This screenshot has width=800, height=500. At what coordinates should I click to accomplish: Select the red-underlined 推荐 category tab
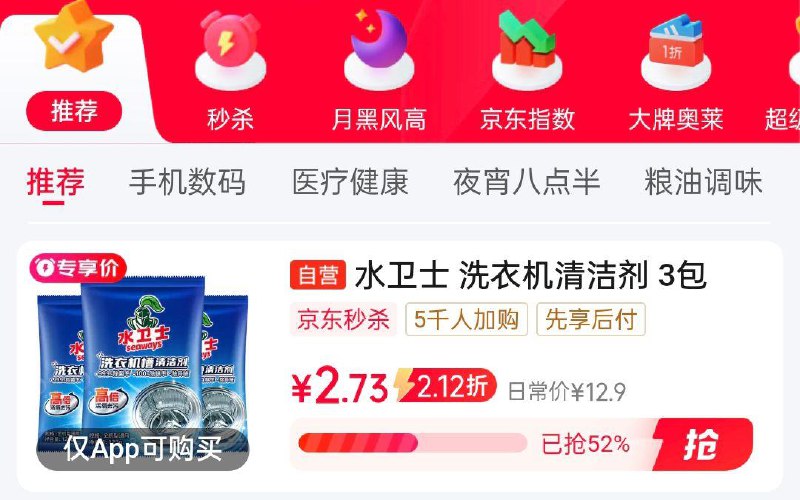[56, 183]
